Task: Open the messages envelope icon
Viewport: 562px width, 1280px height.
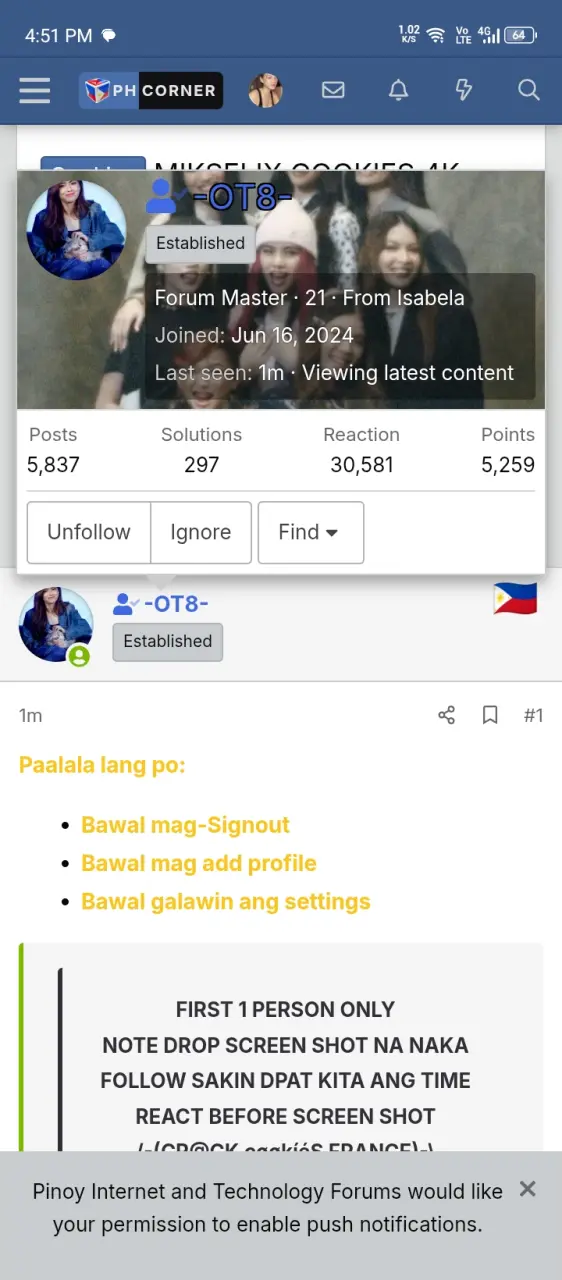Action: tap(333, 90)
